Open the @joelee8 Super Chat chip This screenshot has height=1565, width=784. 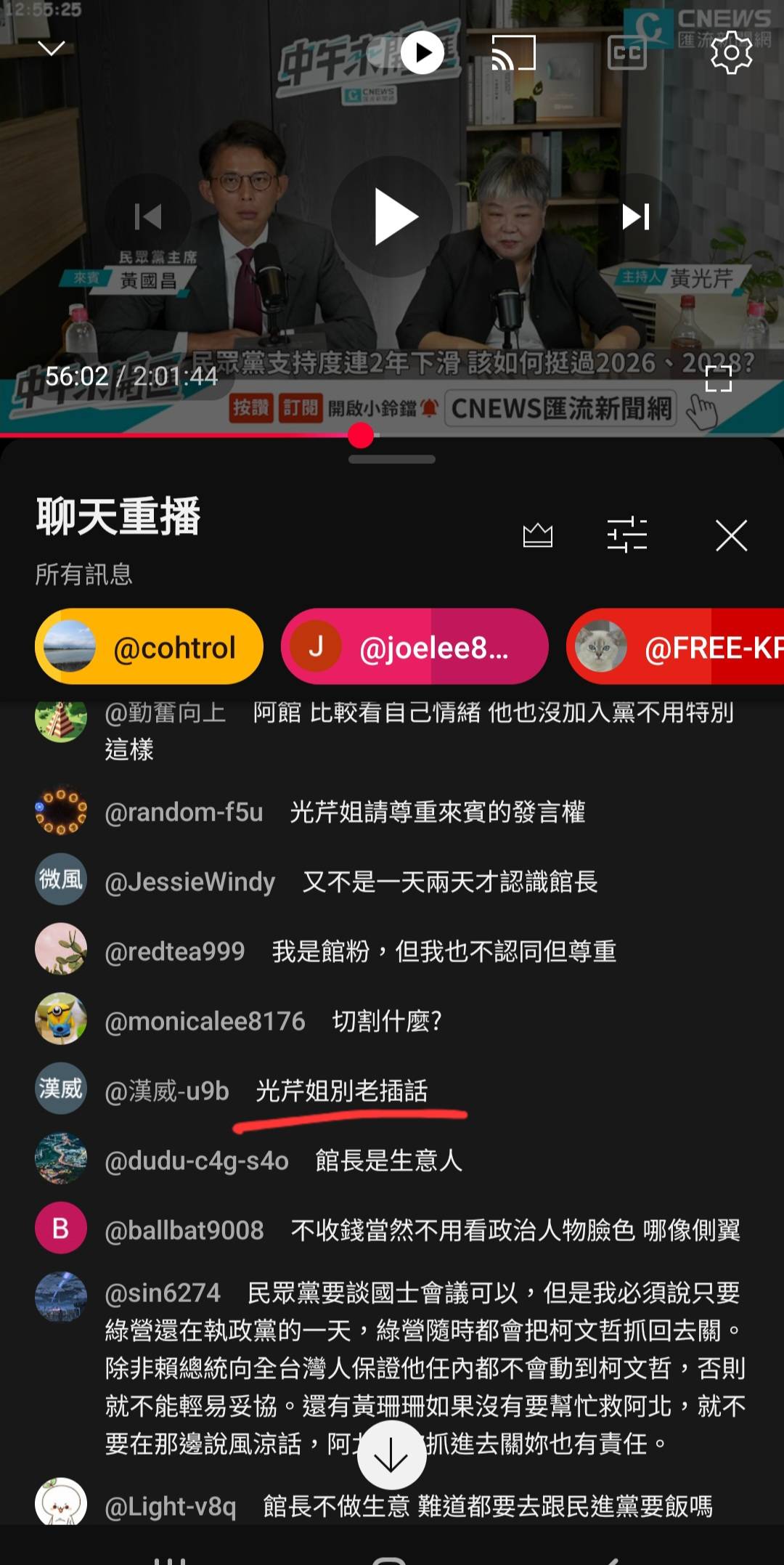tap(415, 646)
